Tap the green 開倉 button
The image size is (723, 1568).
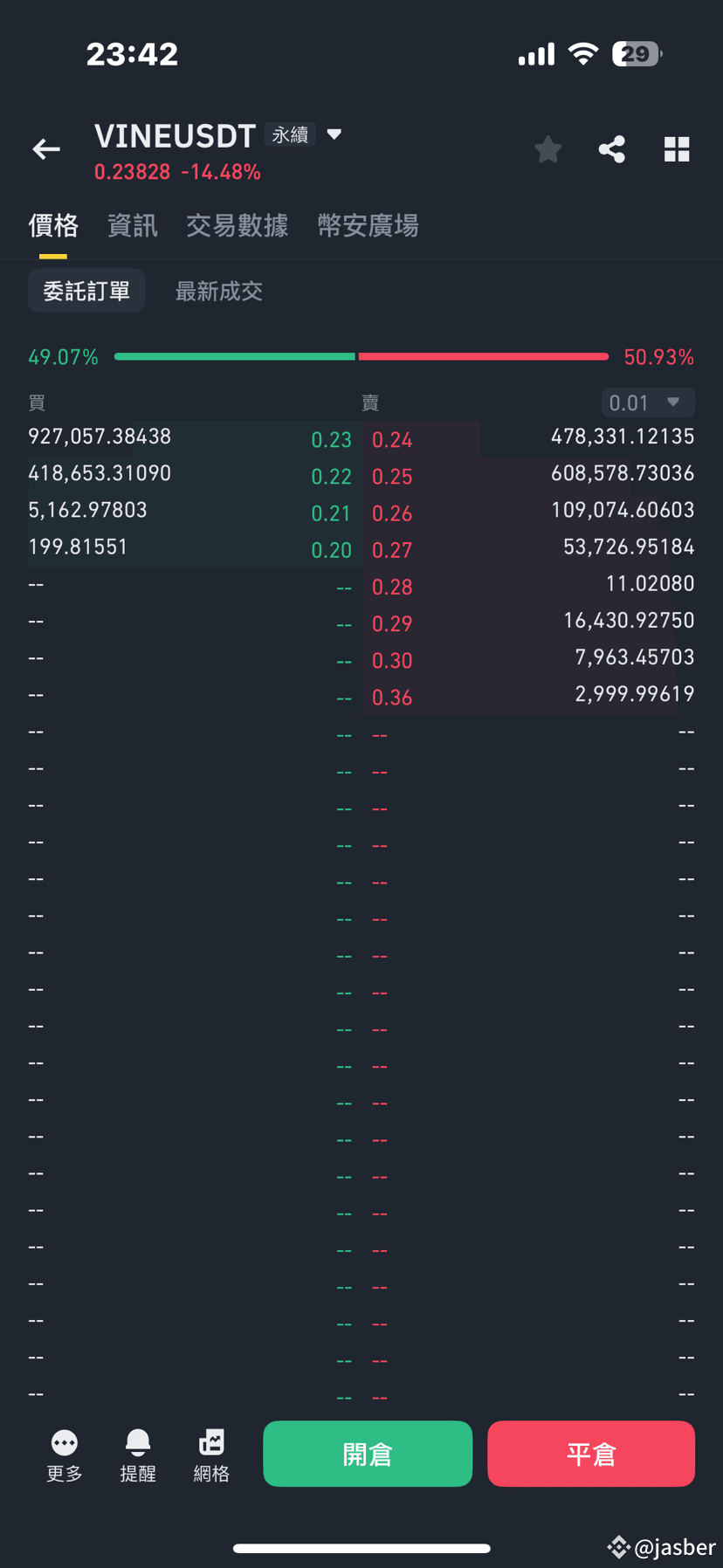pyautogui.click(x=368, y=1454)
